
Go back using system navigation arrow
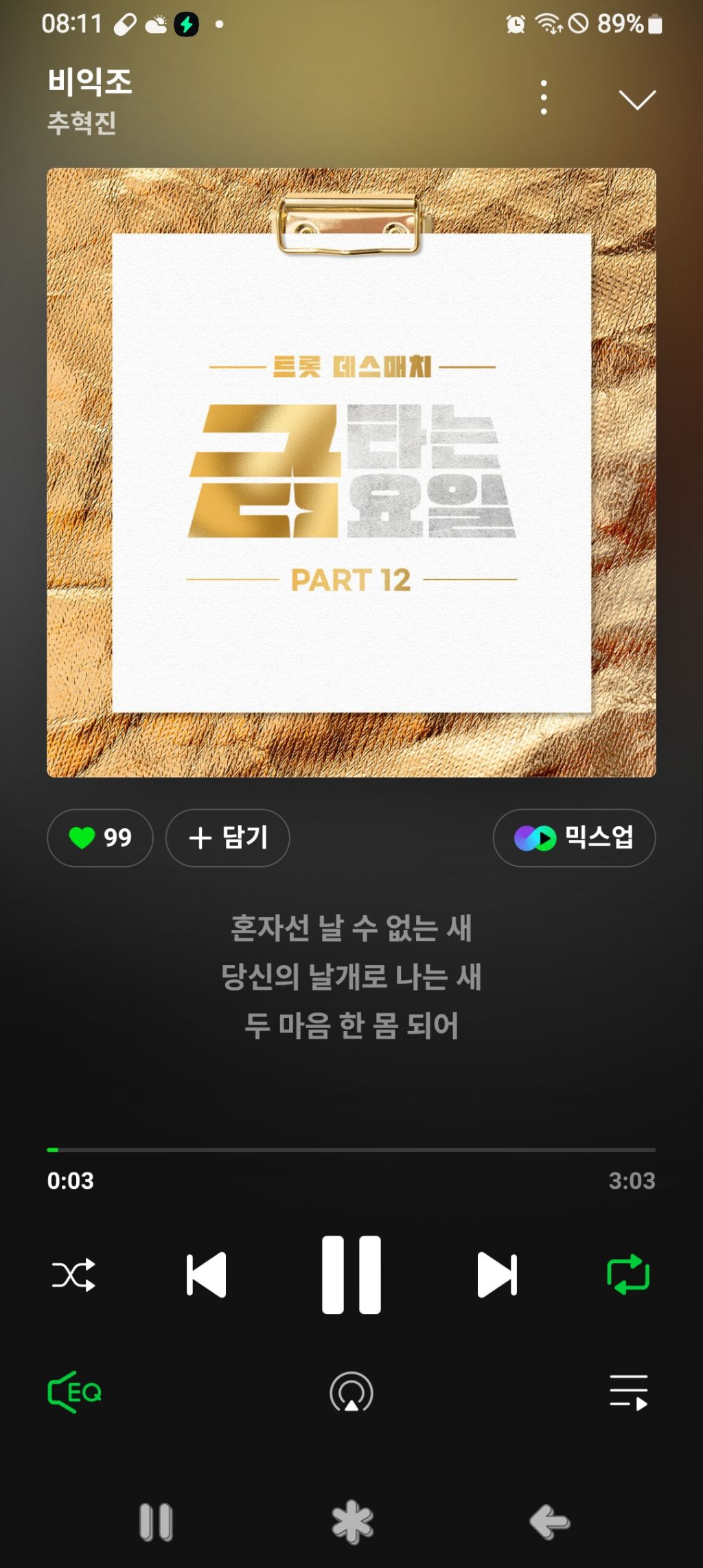click(x=549, y=1522)
